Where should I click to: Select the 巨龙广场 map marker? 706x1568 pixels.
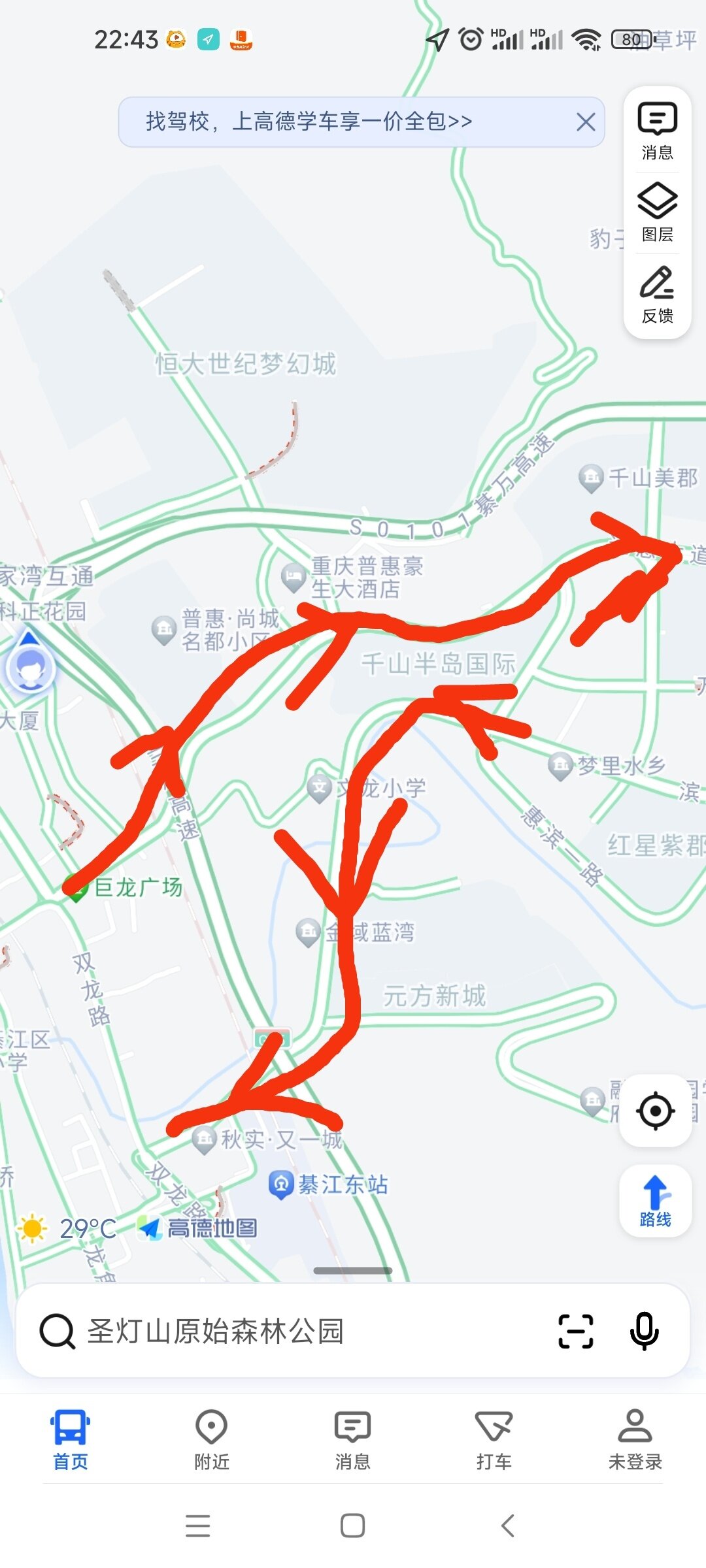[x=77, y=890]
